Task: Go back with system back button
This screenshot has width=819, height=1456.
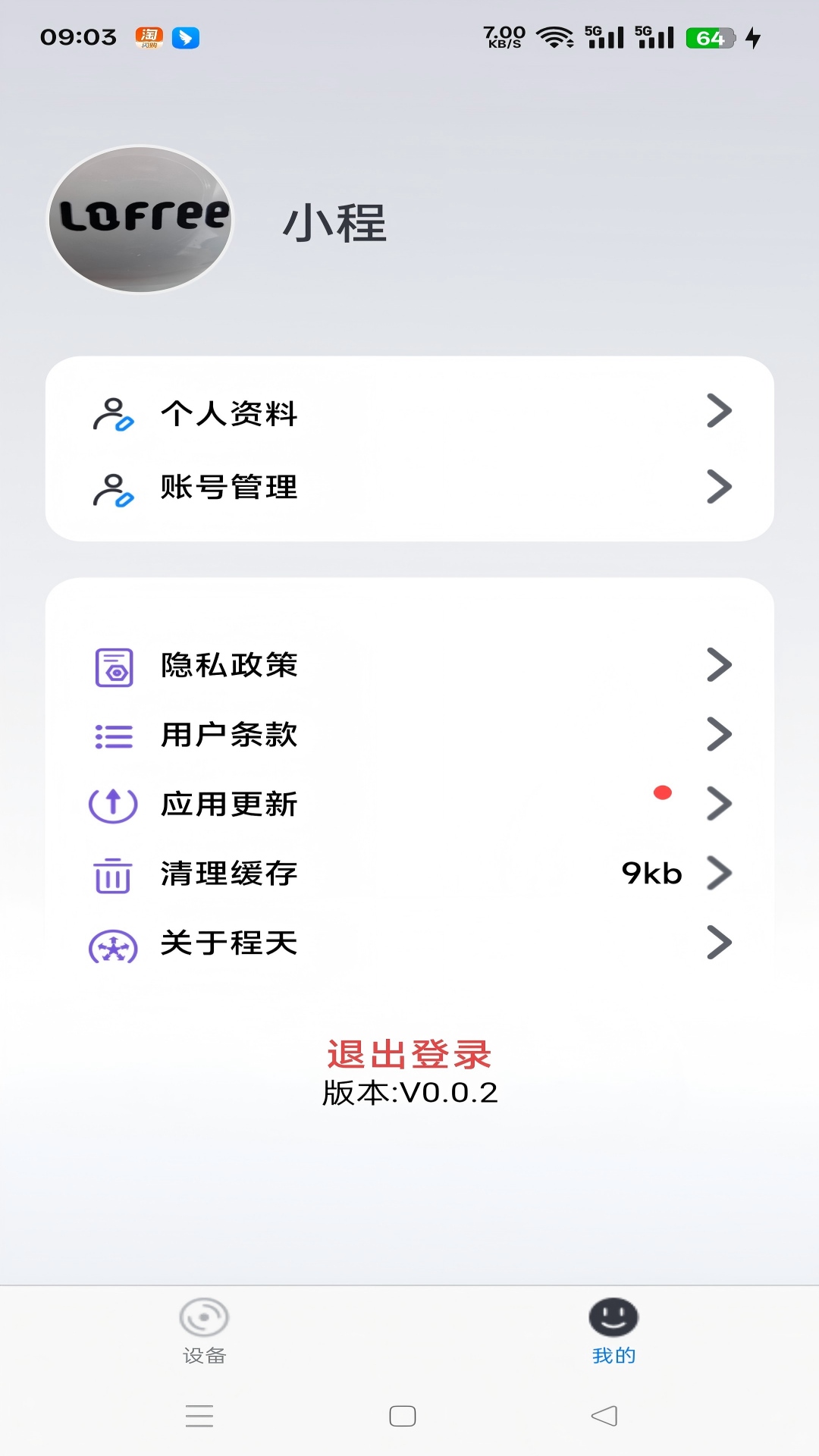Action: (604, 1416)
